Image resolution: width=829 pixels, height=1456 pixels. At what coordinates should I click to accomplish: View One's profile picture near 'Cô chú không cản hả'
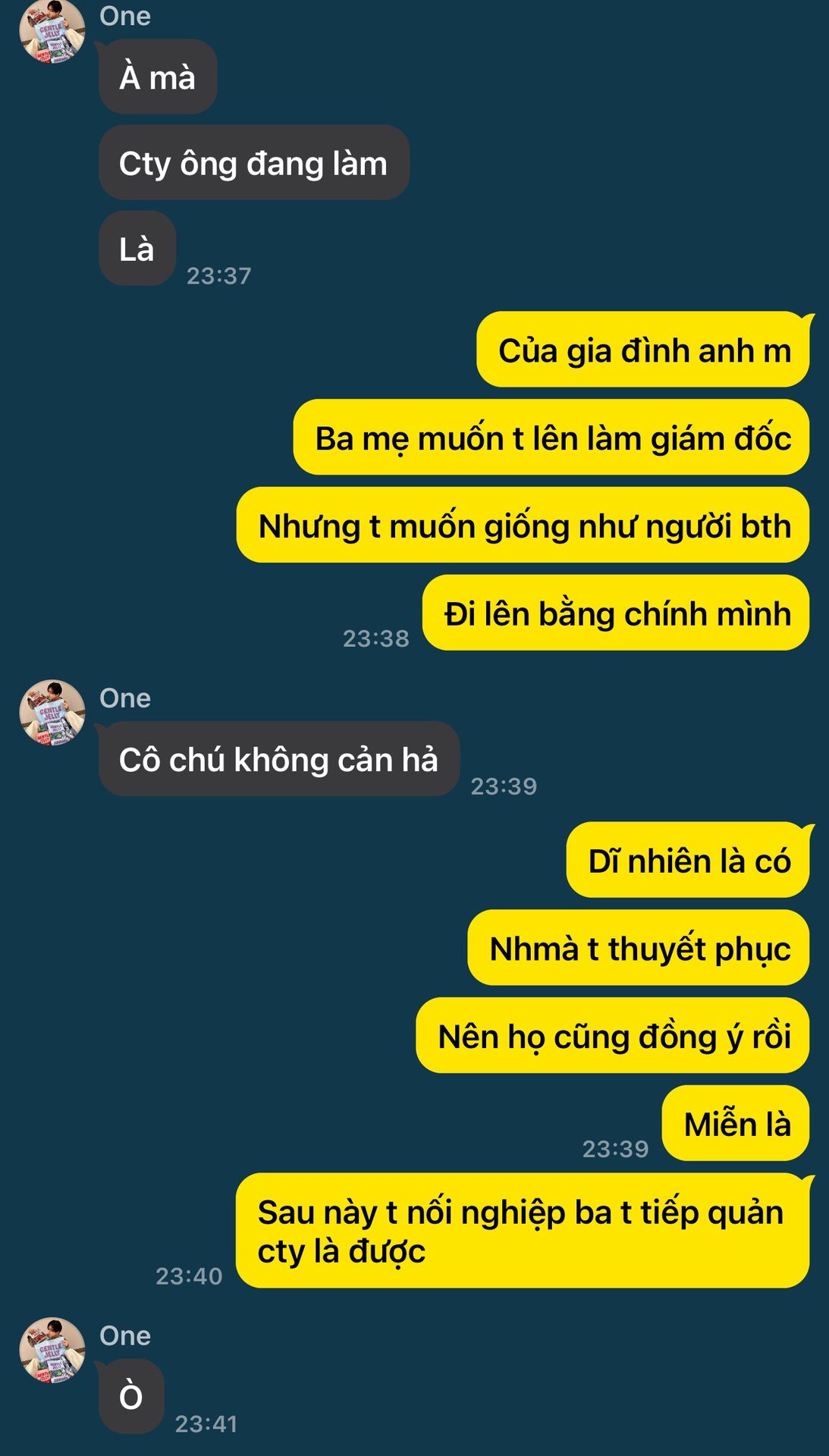(x=52, y=712)
